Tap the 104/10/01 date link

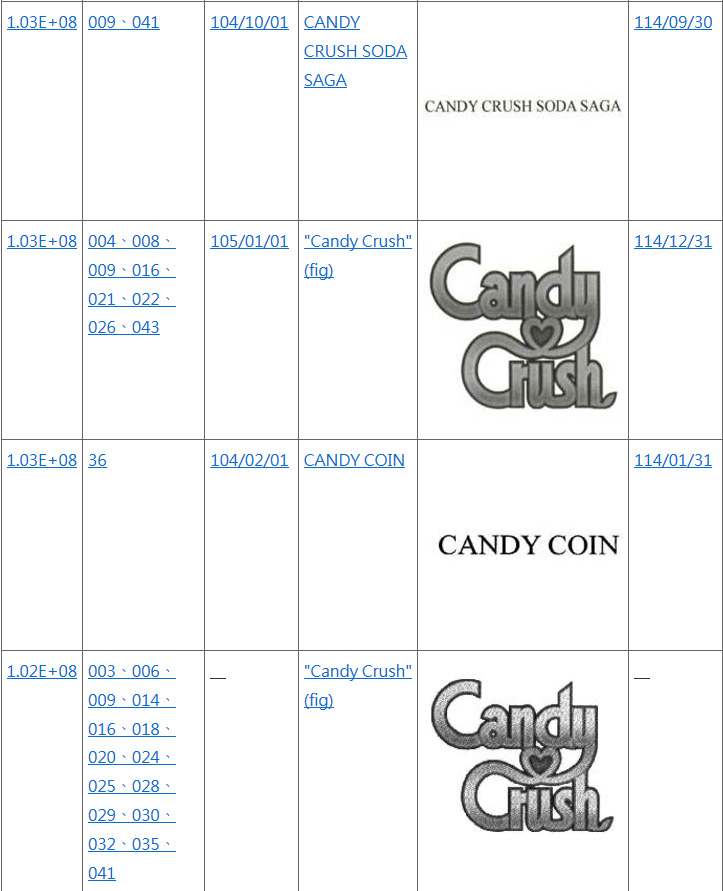249,22
